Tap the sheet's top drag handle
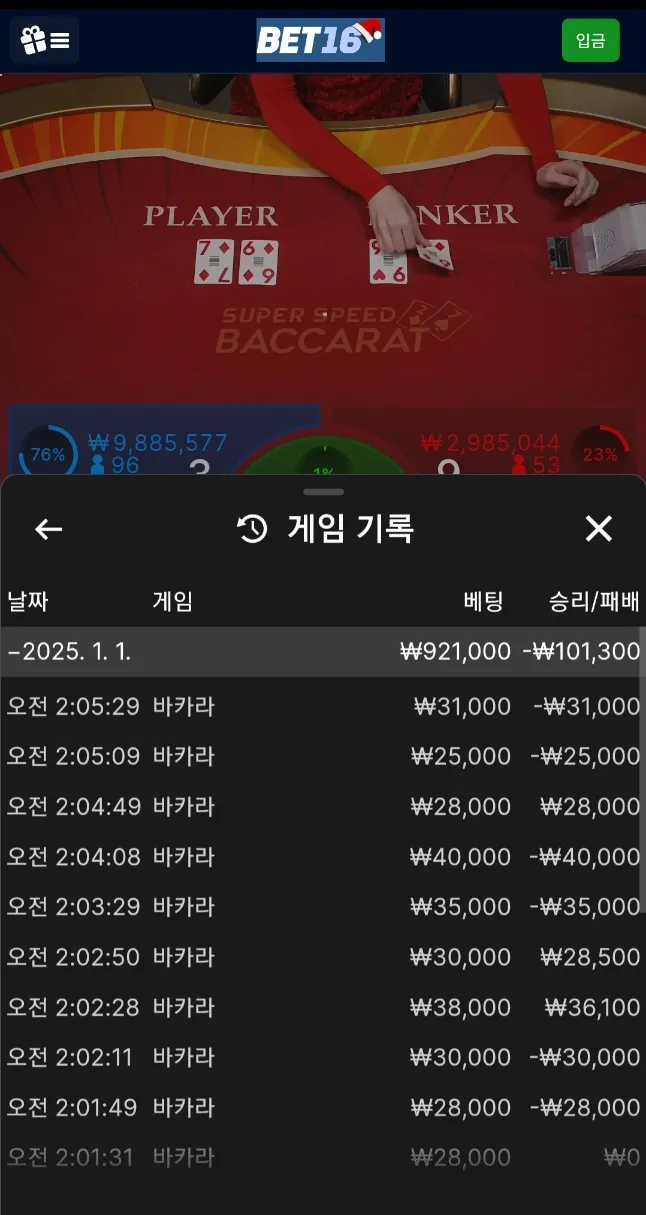 (x=323, y=492)
